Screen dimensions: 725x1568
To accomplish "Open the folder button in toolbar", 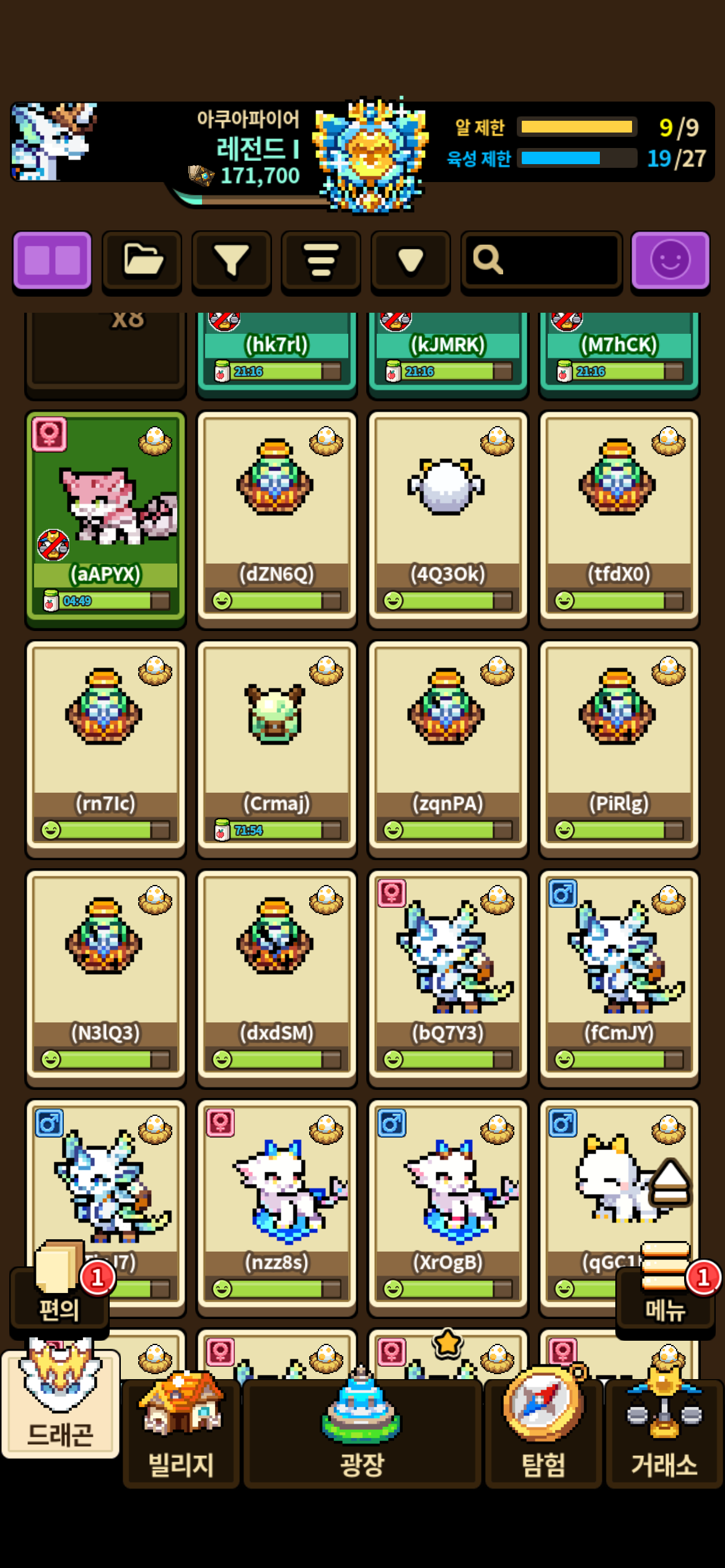I will (x=142, y=260).
